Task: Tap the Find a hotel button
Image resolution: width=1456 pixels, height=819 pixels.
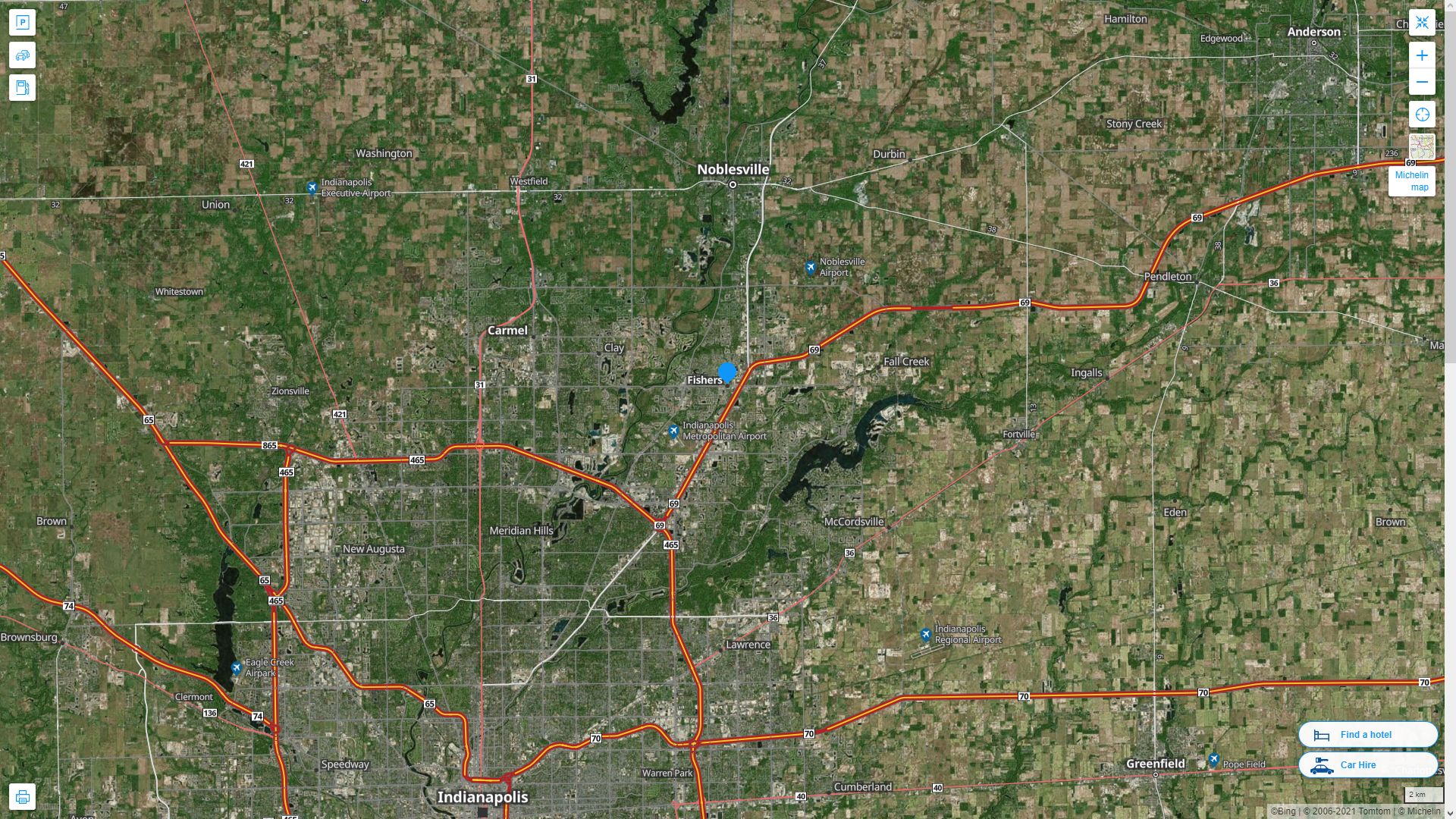Action: click(x=1367, y=734)
